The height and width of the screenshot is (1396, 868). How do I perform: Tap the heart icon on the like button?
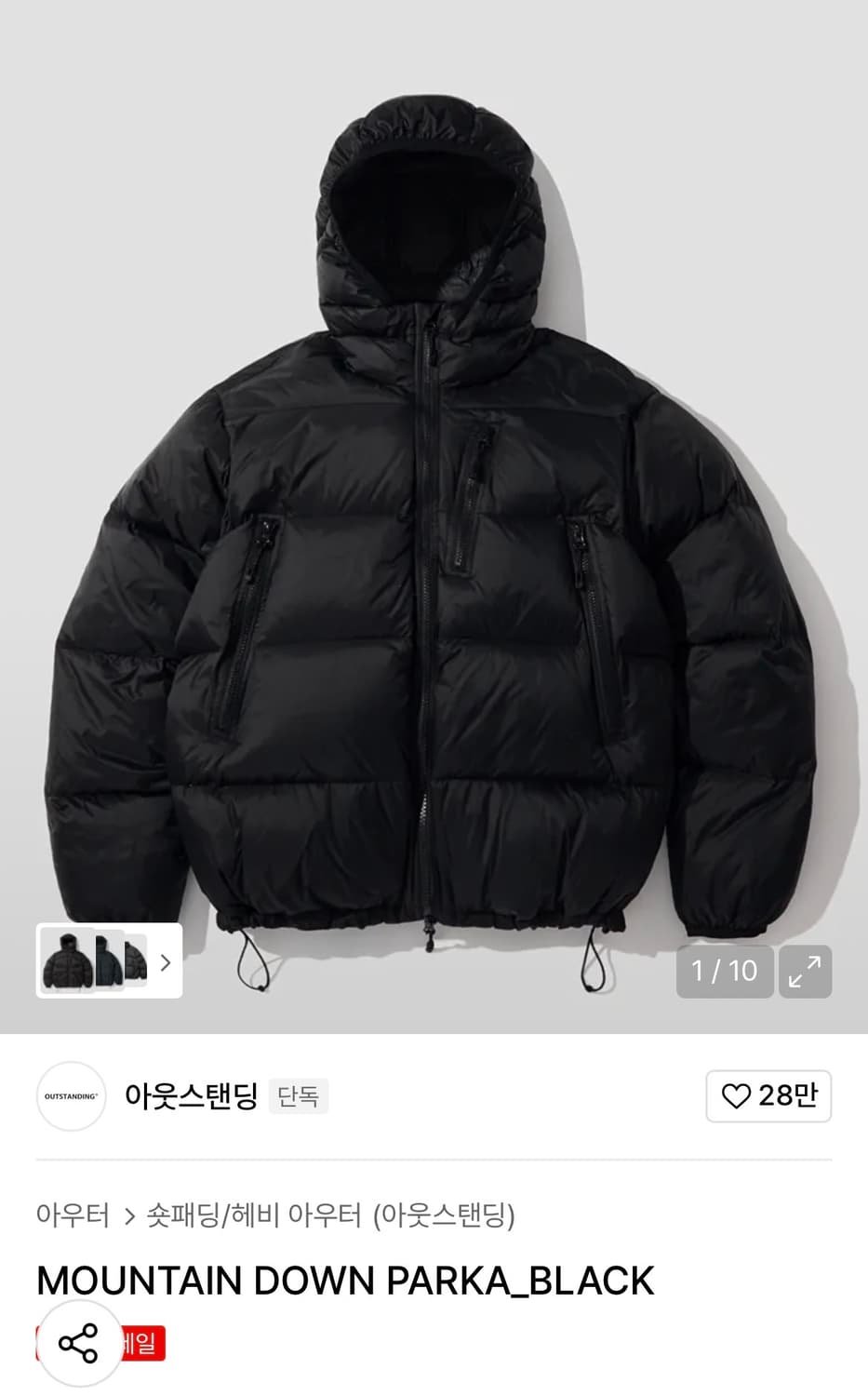738,1096
